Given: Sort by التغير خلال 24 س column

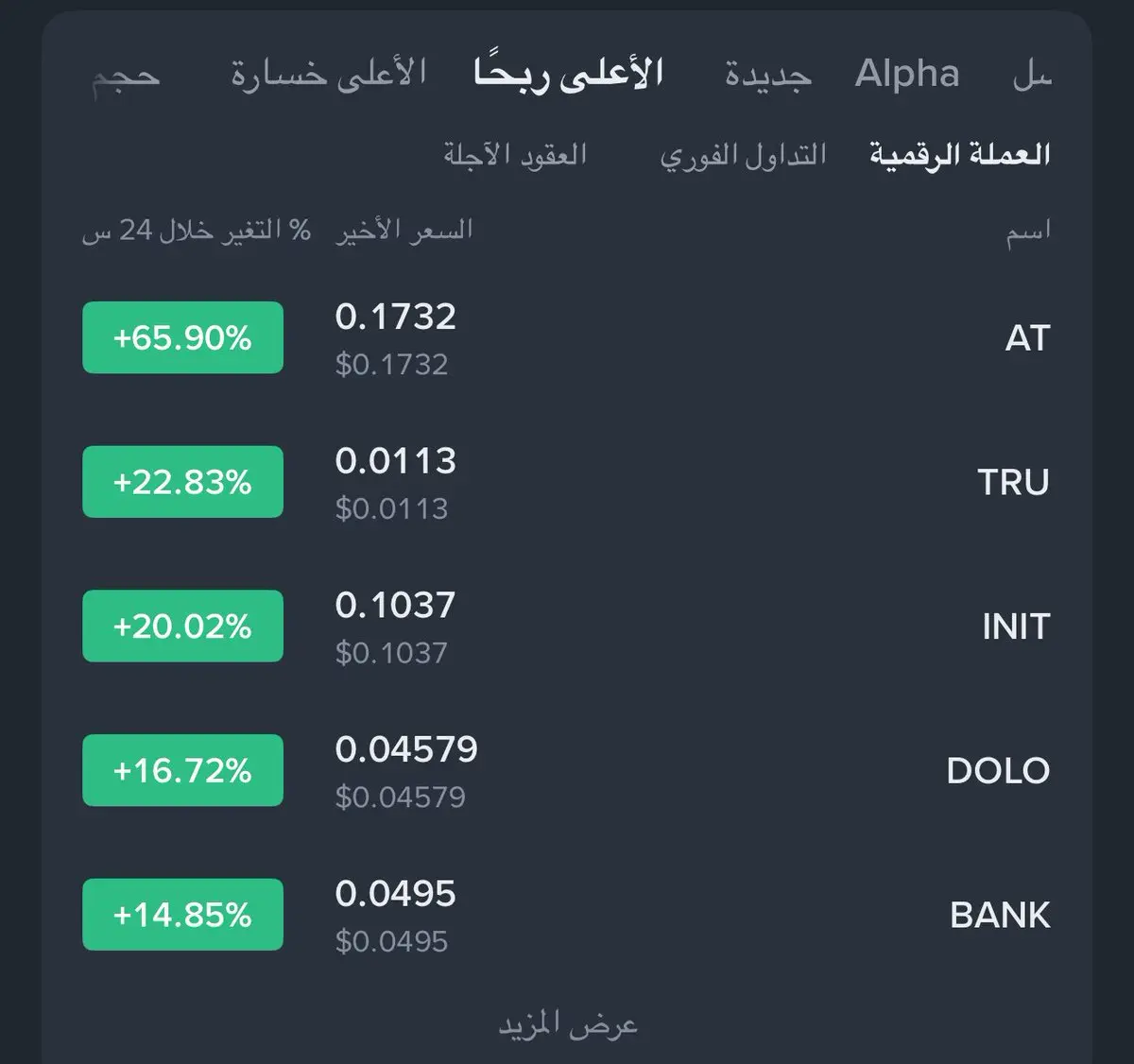Looking at the screenshot, I should point(197,230).
